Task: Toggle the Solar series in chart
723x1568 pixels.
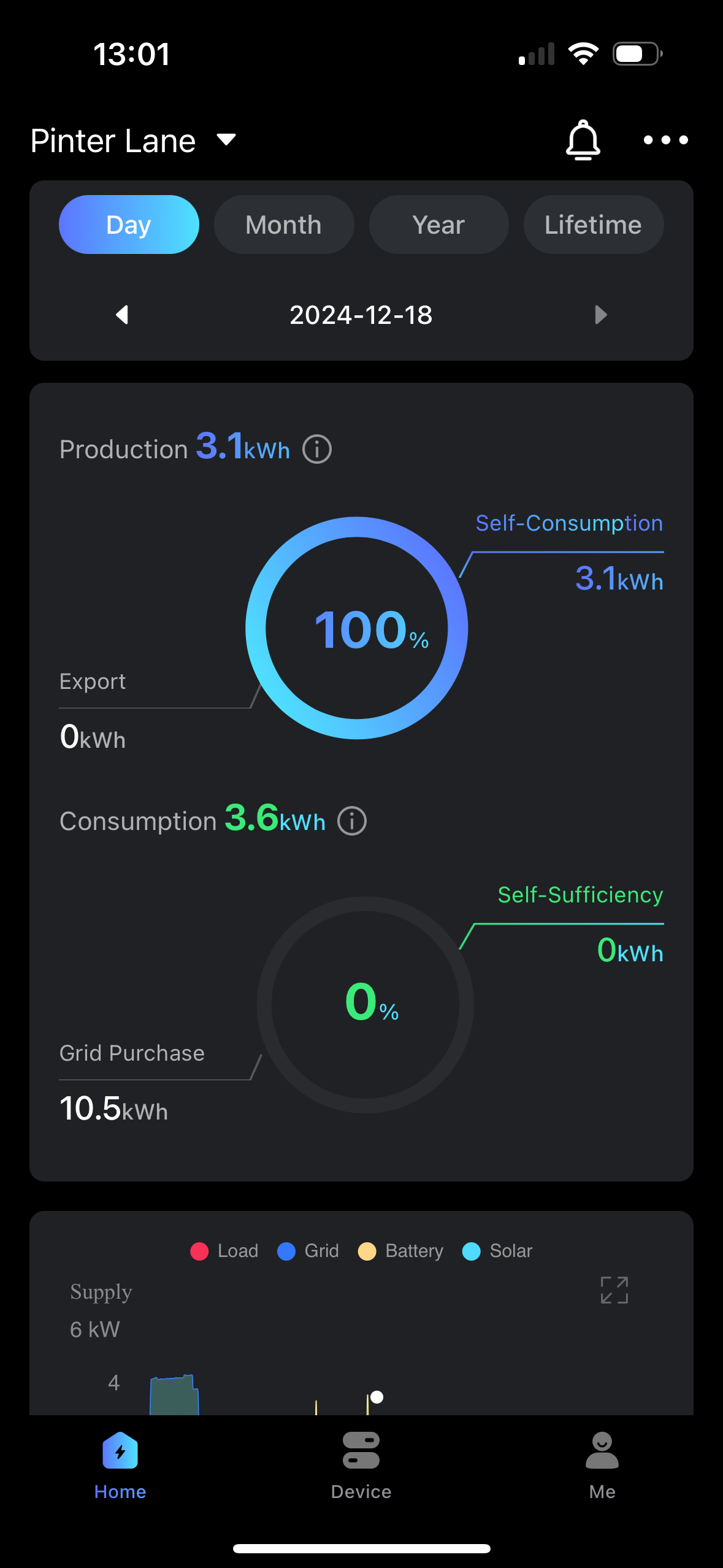Action: point(497,1251)
